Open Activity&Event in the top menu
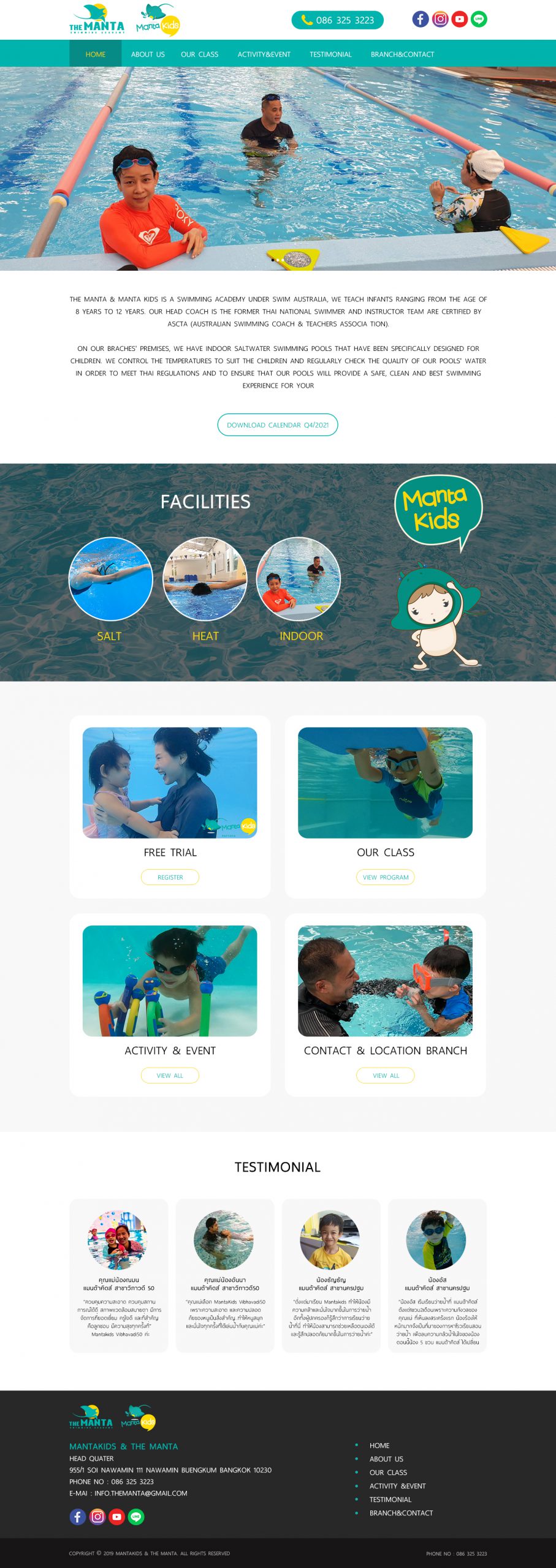The image size is (556, 1568). [x=264, y=55]
